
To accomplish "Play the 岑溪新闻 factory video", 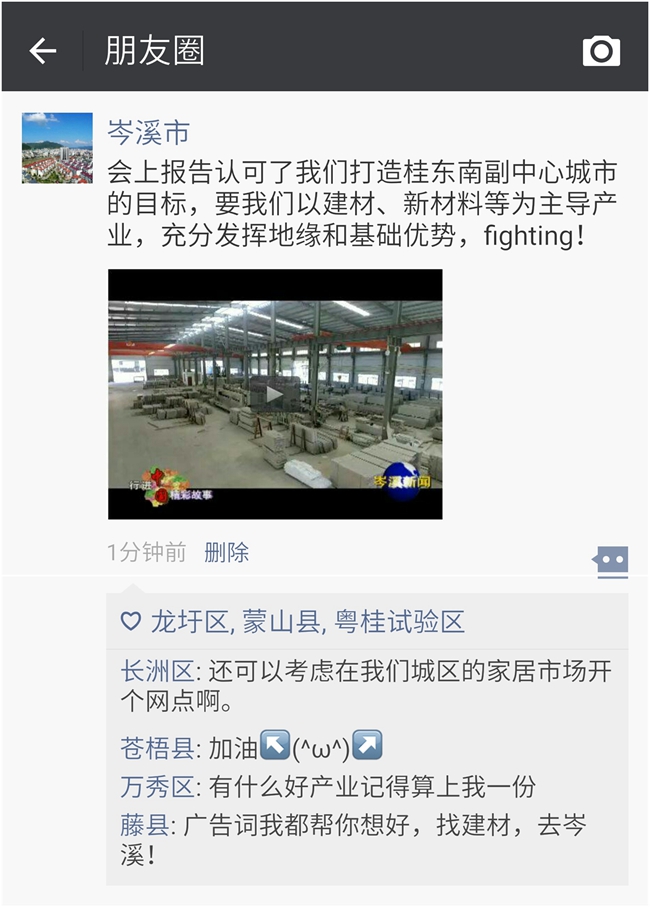I will (275, 394).
